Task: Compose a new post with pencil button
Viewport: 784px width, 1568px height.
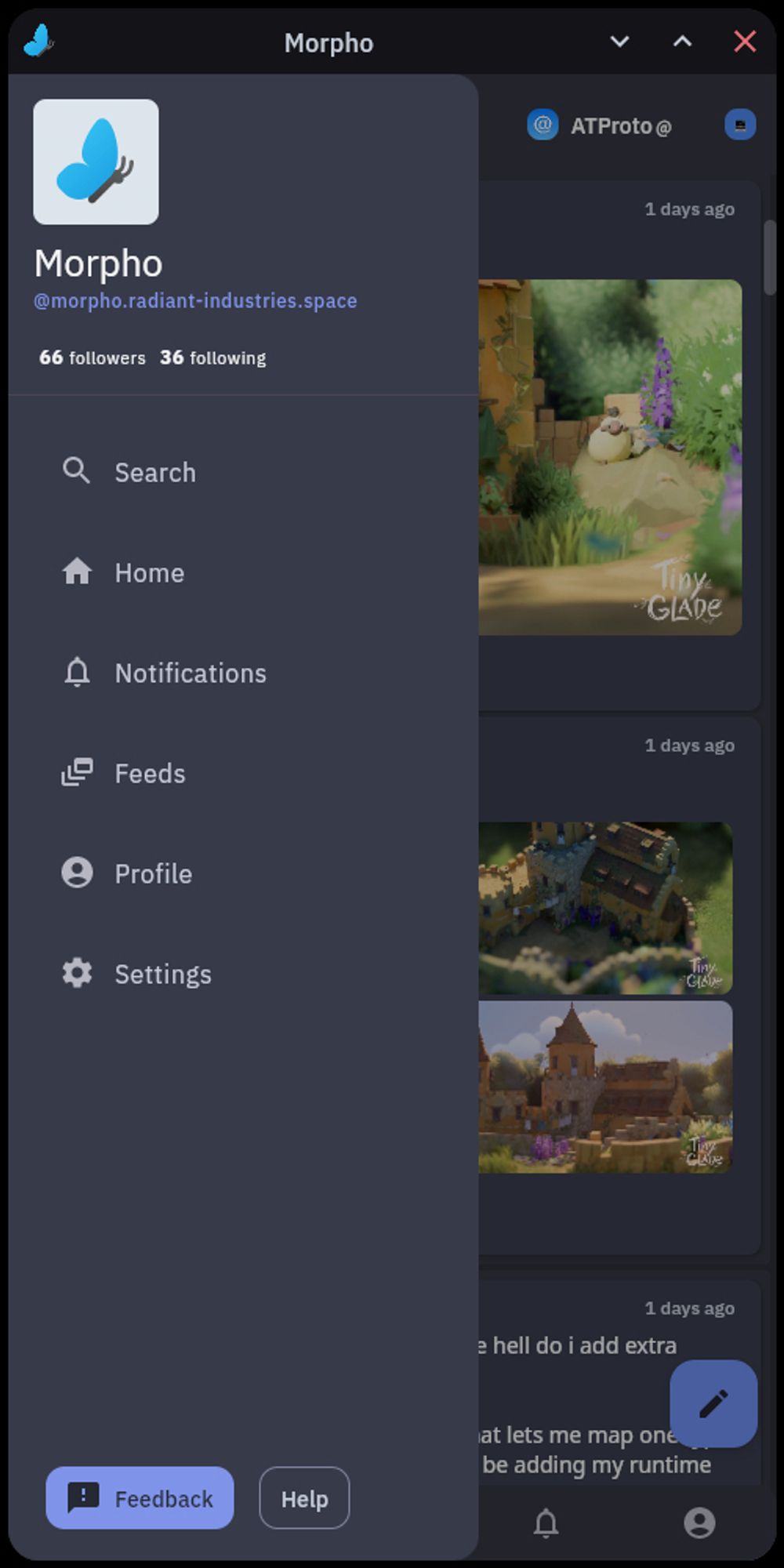Action: click(713, 1403)
